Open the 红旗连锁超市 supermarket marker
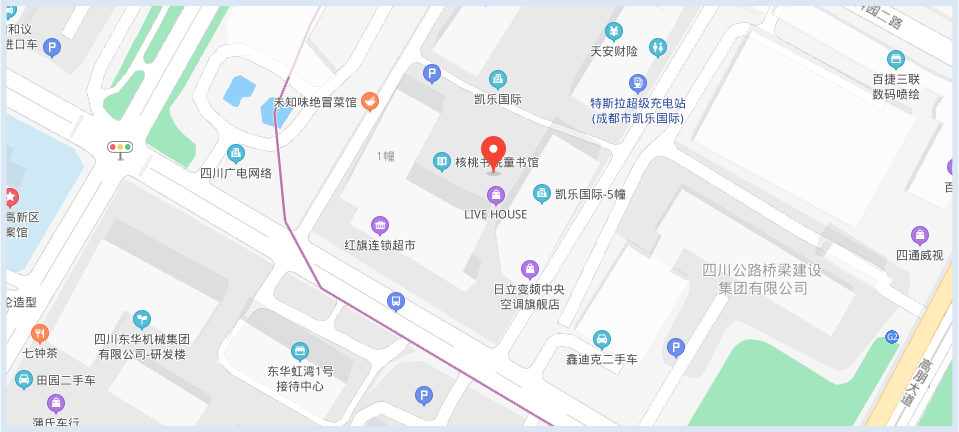Image resolution: width=959 pixels, height=432 pixels. point(379,225)
